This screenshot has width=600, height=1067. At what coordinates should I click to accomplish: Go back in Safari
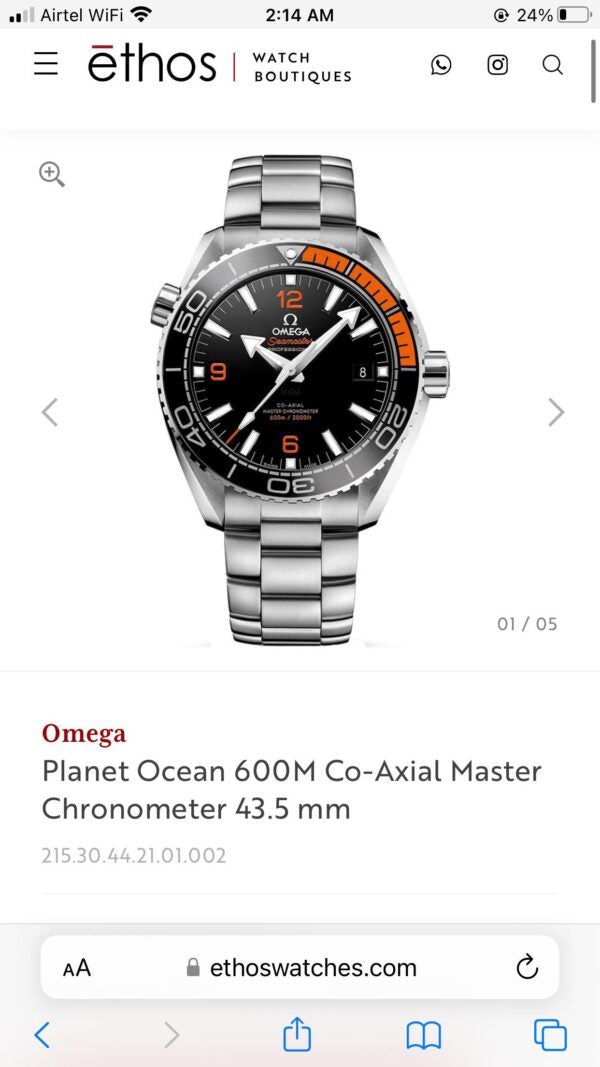(x=42, y=1035)
